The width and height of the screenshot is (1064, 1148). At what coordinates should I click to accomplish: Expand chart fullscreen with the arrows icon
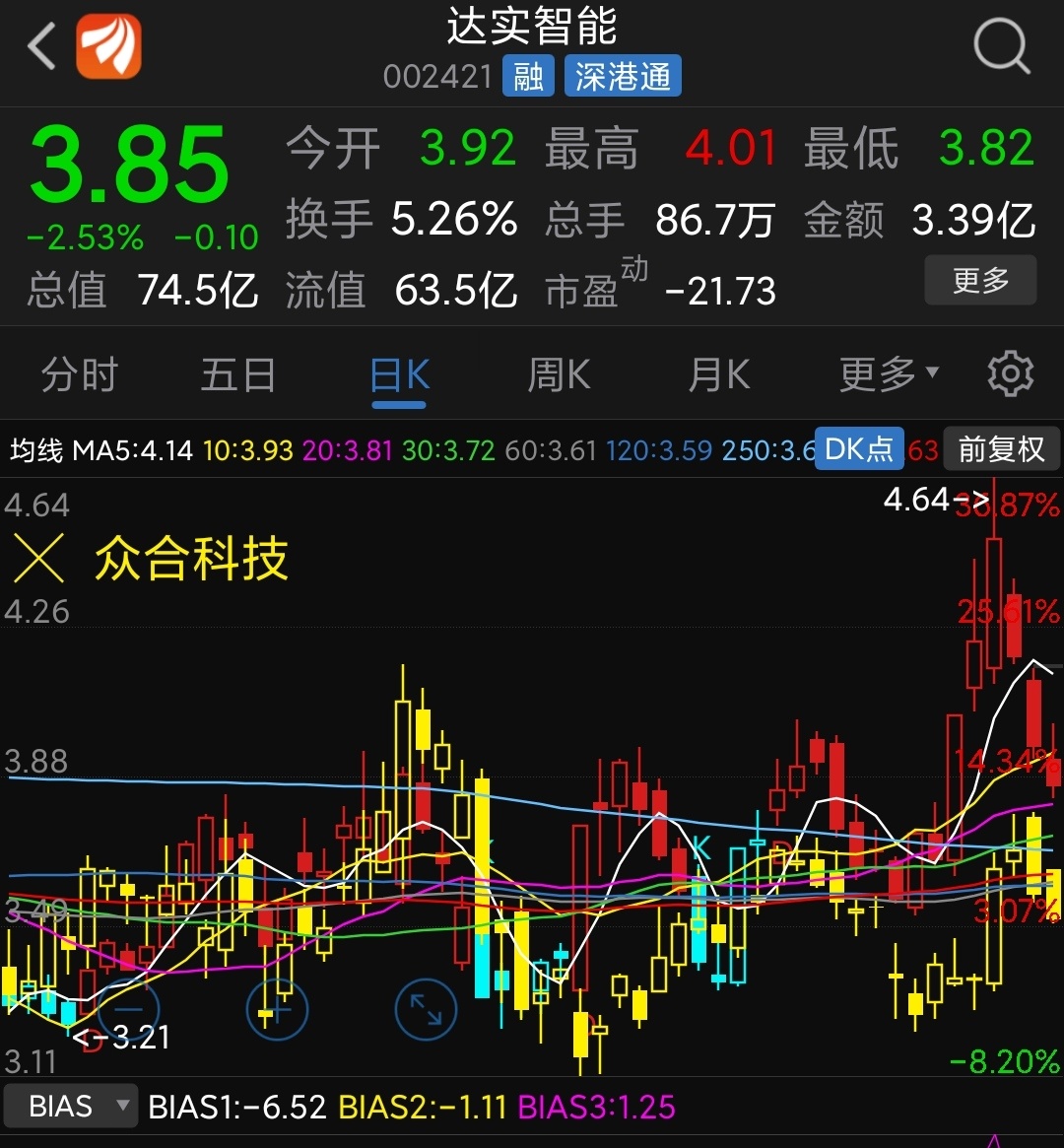pos(426,1009)
